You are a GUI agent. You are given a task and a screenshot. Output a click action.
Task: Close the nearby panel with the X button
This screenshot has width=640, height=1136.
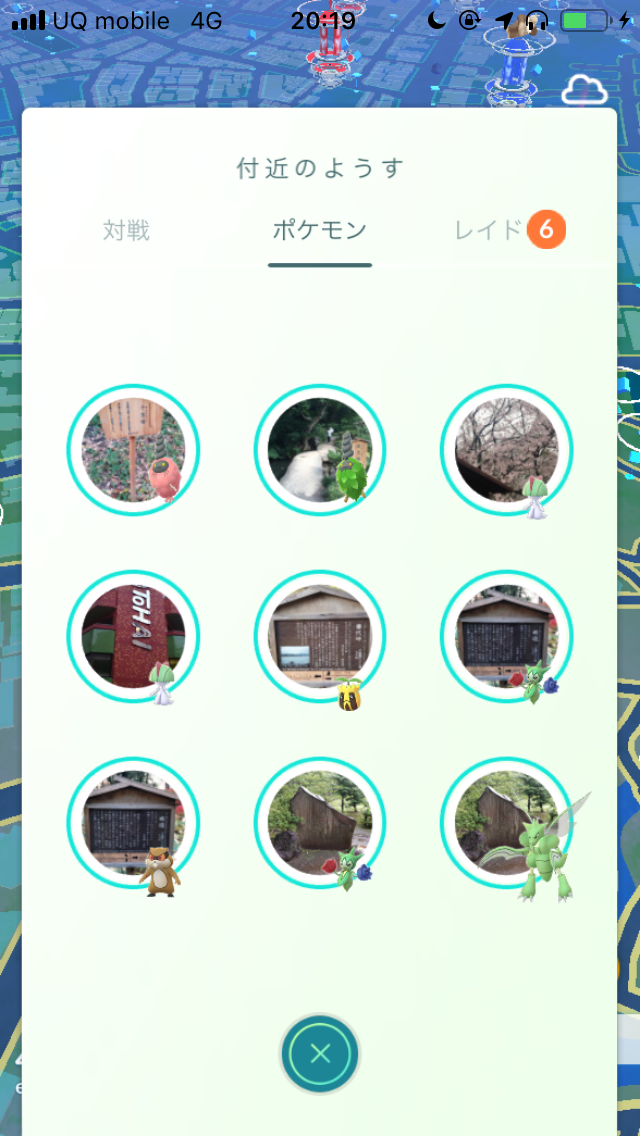(320, 1053)
